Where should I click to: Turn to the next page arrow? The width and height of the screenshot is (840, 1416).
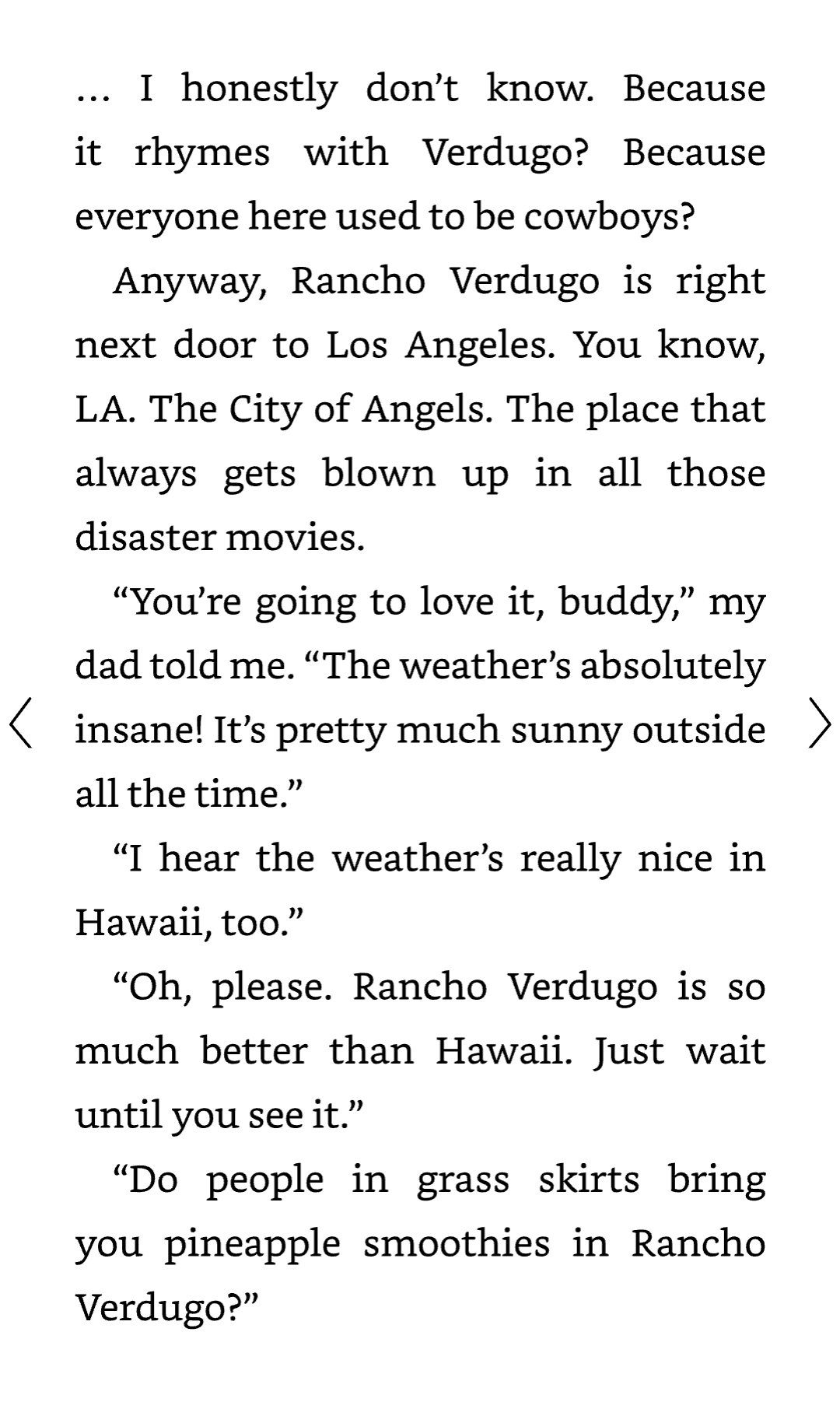(x=819, y=723)
